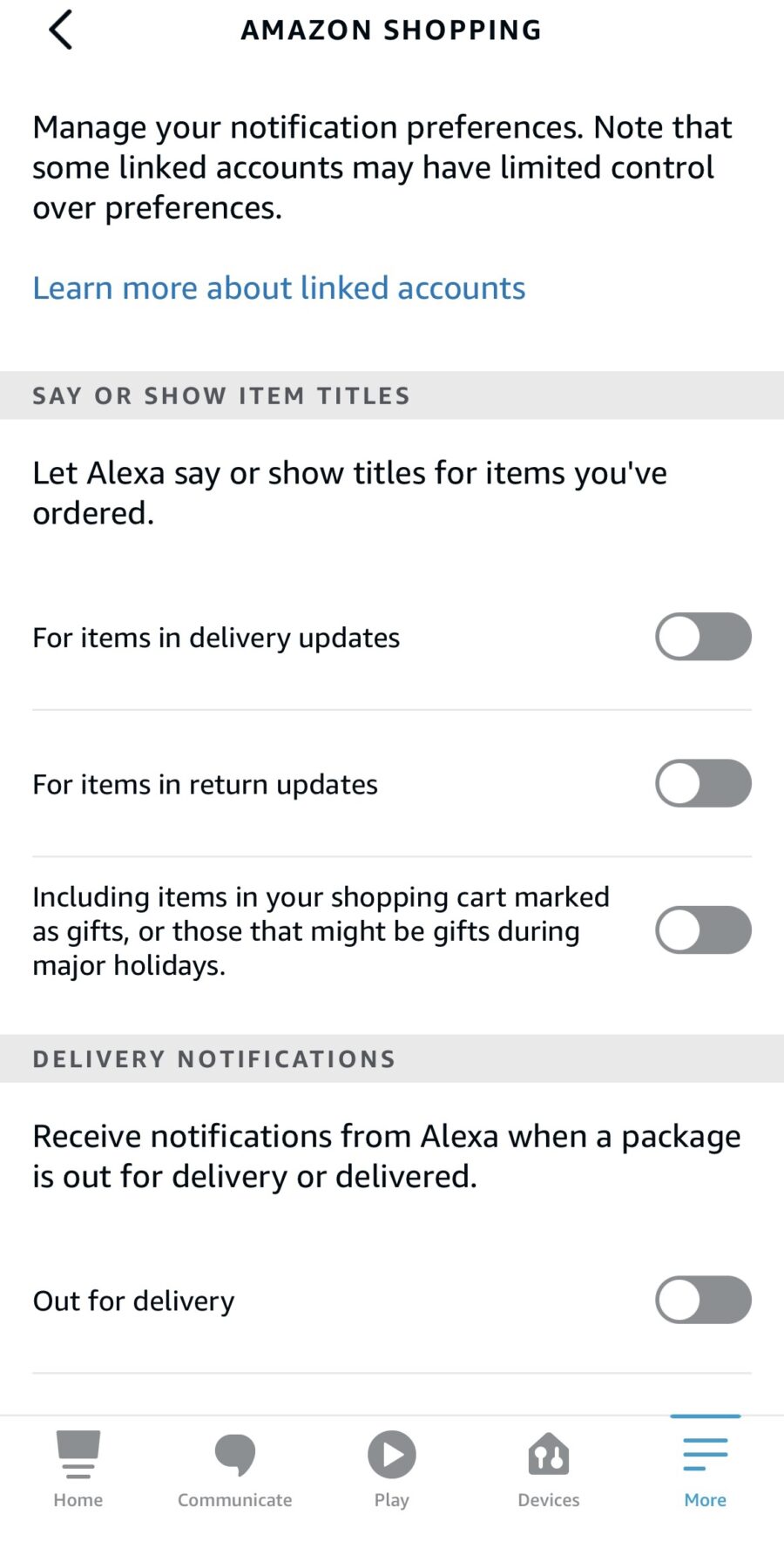Toggle including shopping cart gift items
784x1541 pixels.
[703, 930]
